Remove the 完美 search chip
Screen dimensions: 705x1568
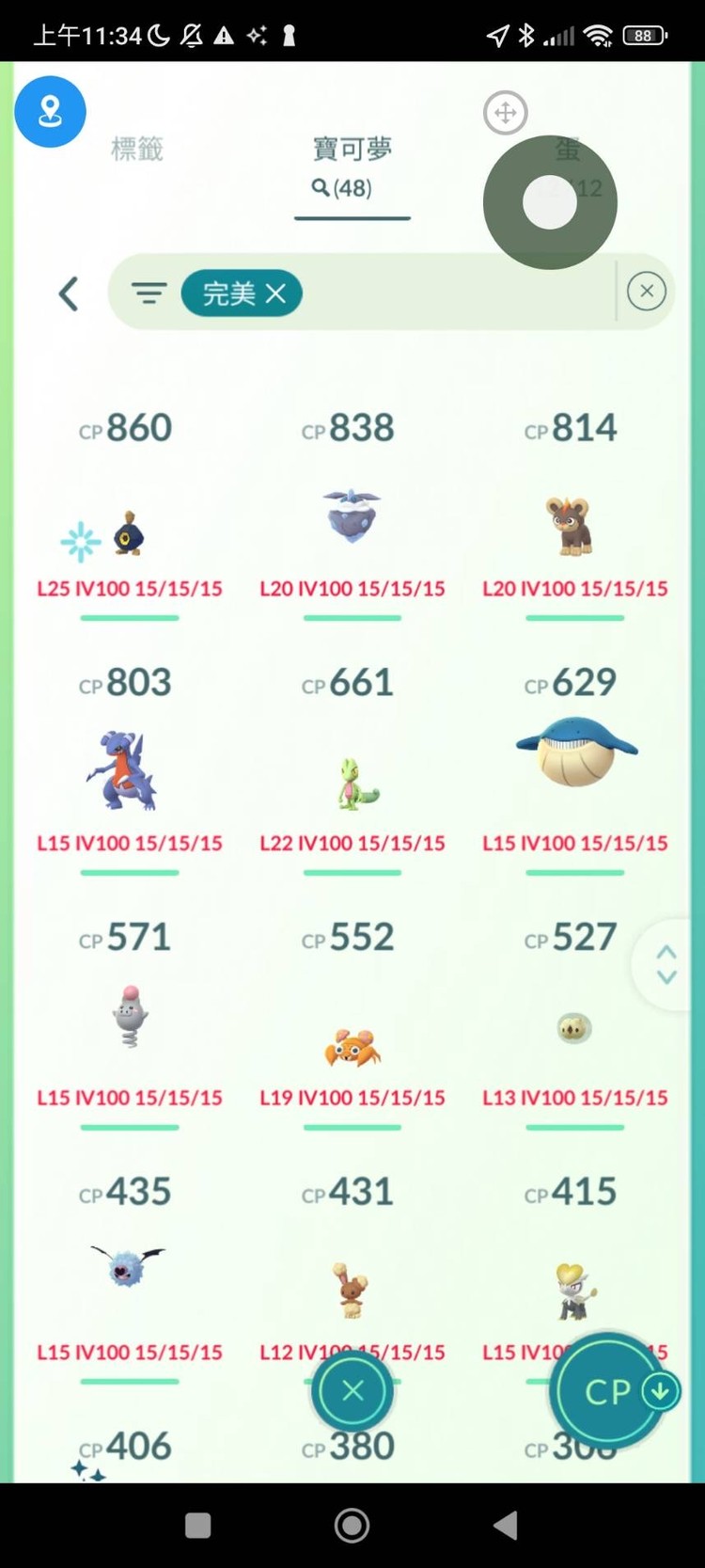tap(275, 293)
